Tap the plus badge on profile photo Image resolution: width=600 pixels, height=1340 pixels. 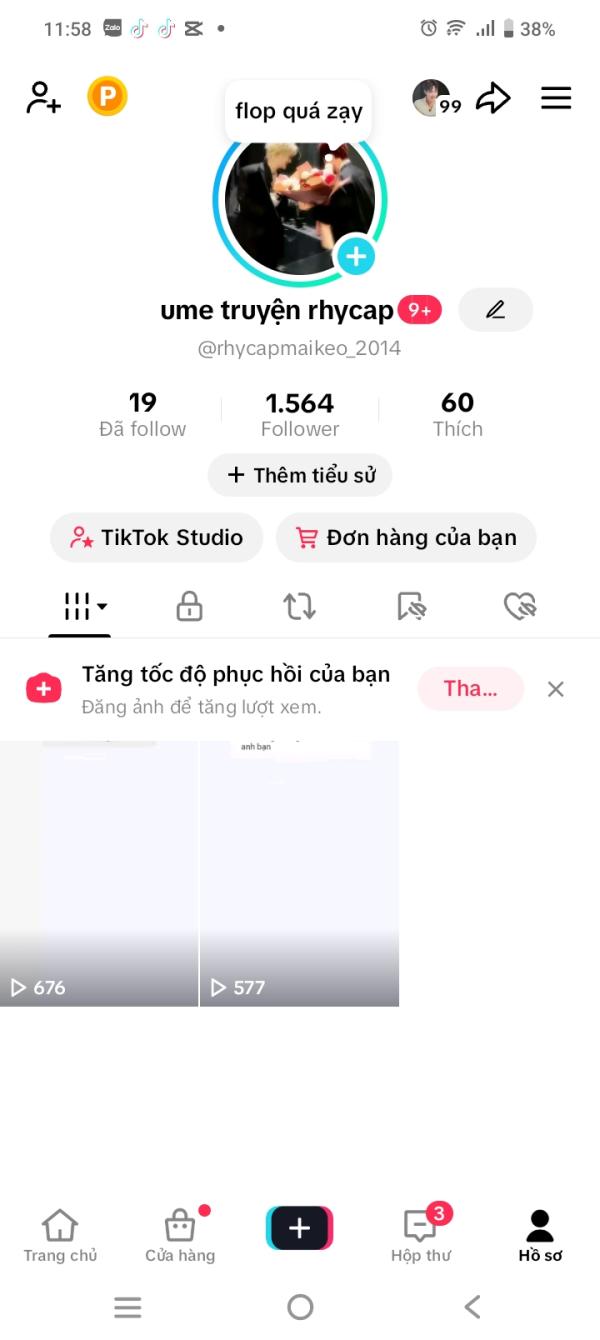pyautogui.click(x=356, y=257)
